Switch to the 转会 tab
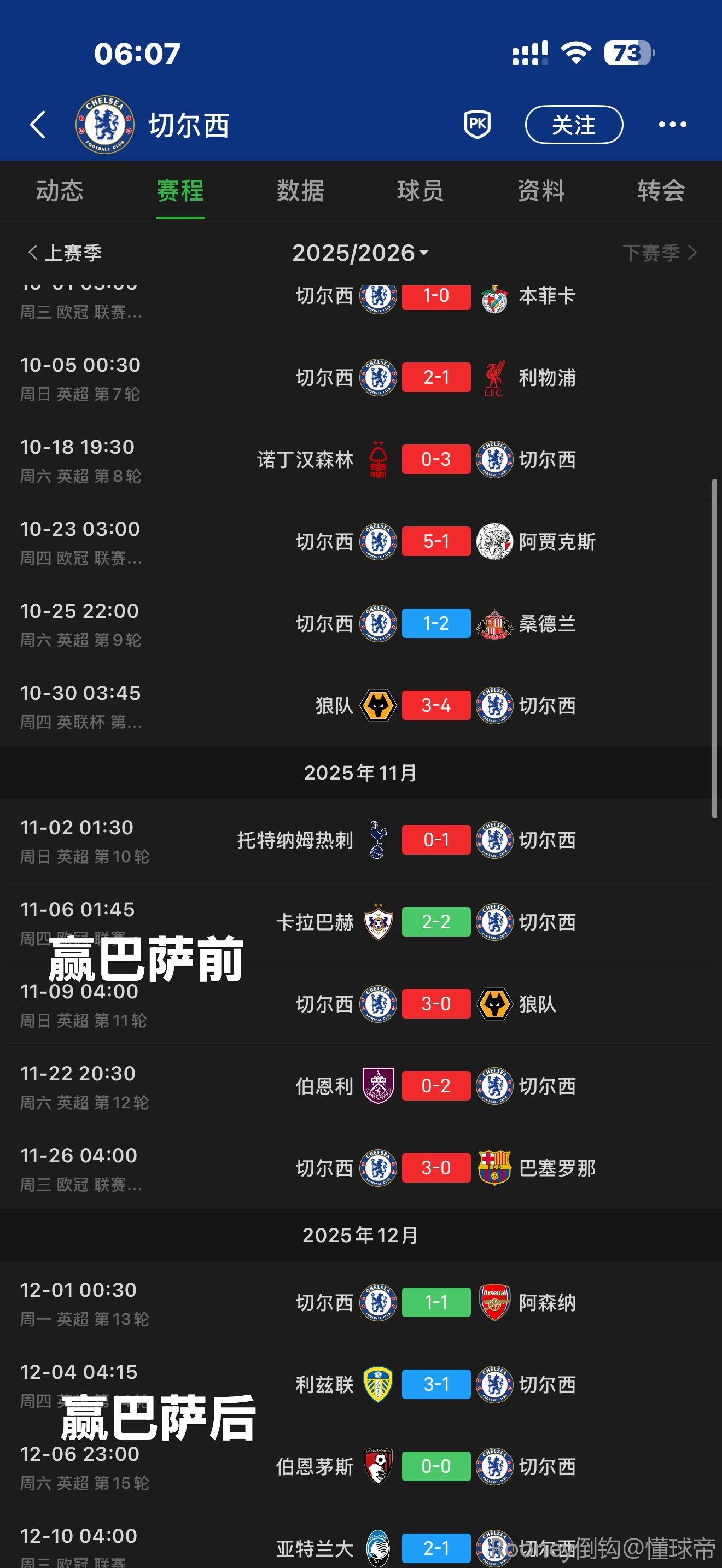The width and height of the screenshot is (722, 1568). [x=661, y=191]
